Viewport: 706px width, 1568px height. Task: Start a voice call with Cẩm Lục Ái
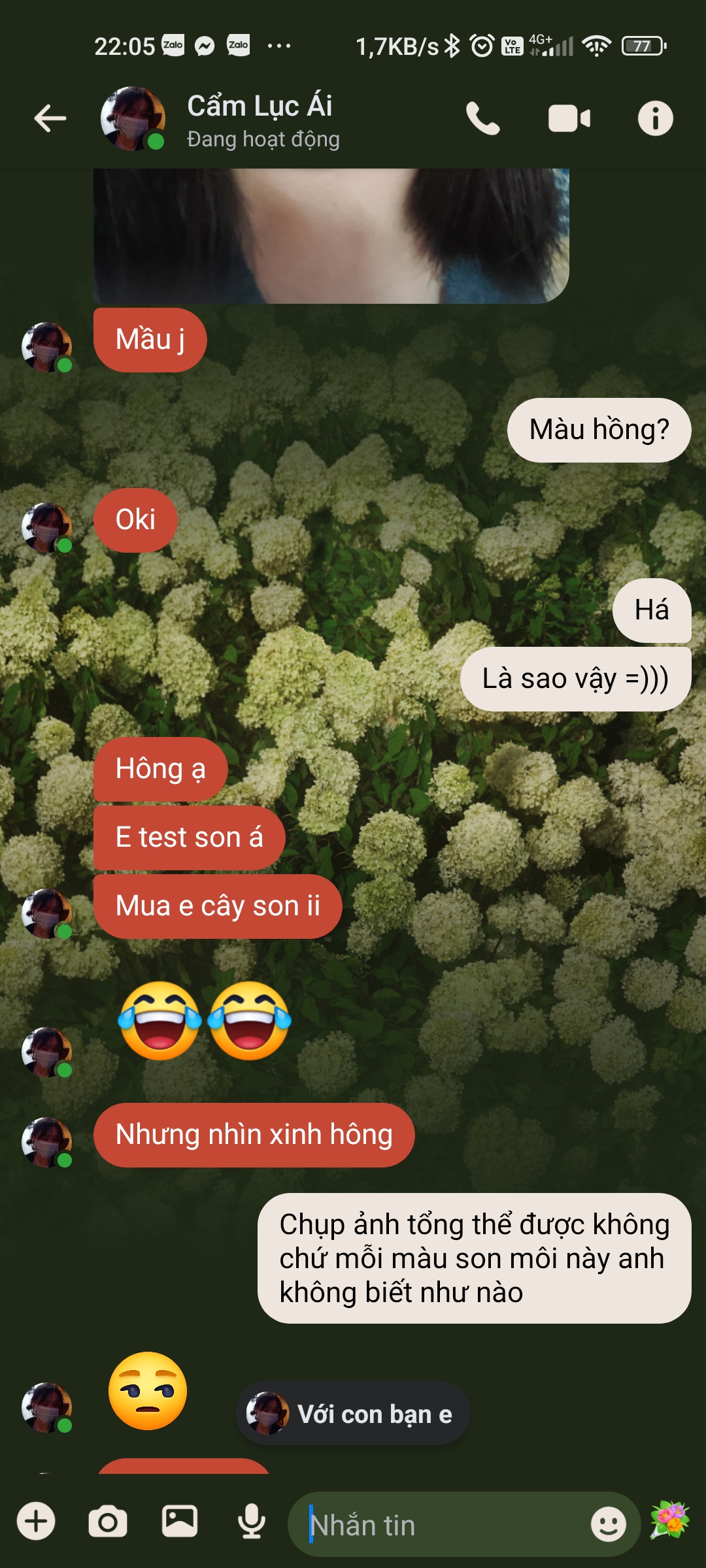pos(482,118)
